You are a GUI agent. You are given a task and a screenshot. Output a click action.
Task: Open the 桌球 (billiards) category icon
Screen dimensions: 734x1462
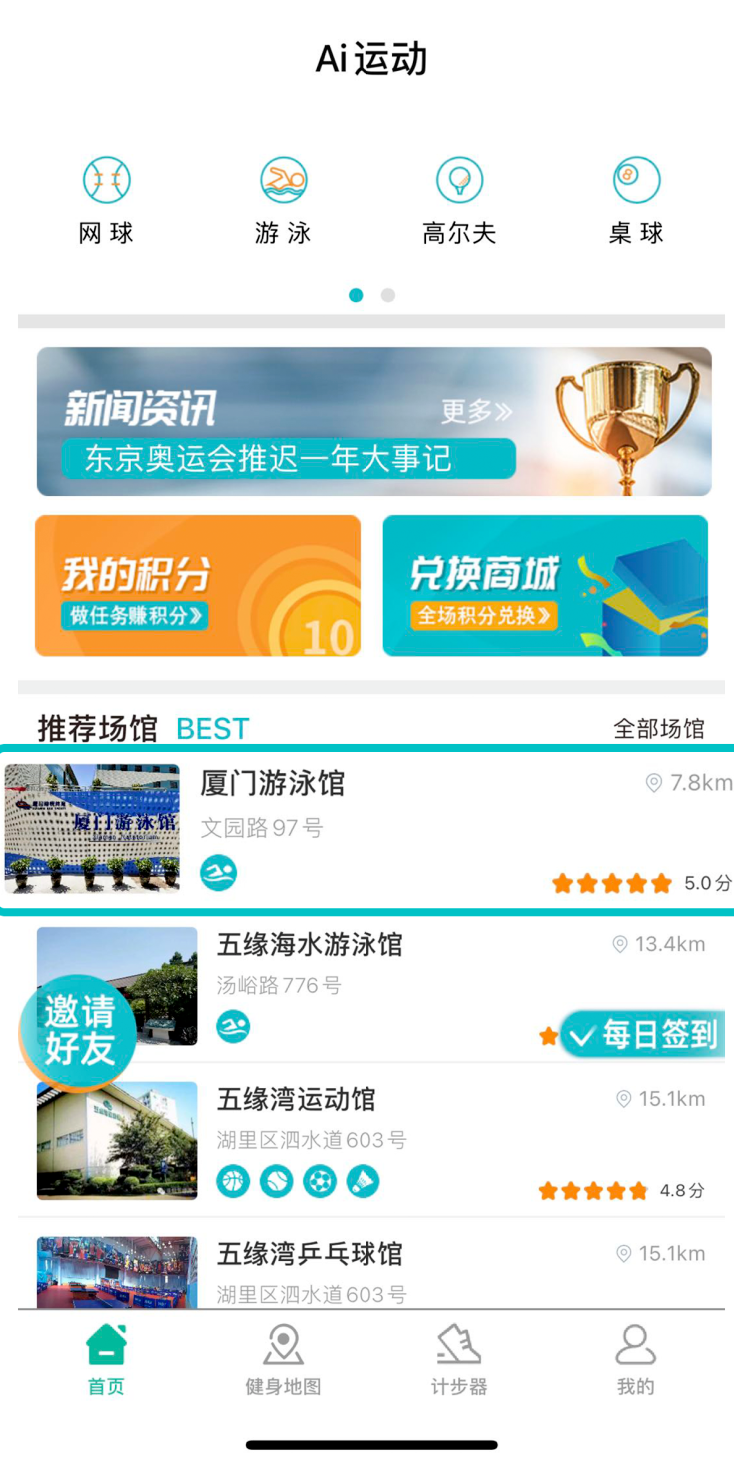click(x=636, y=180)
